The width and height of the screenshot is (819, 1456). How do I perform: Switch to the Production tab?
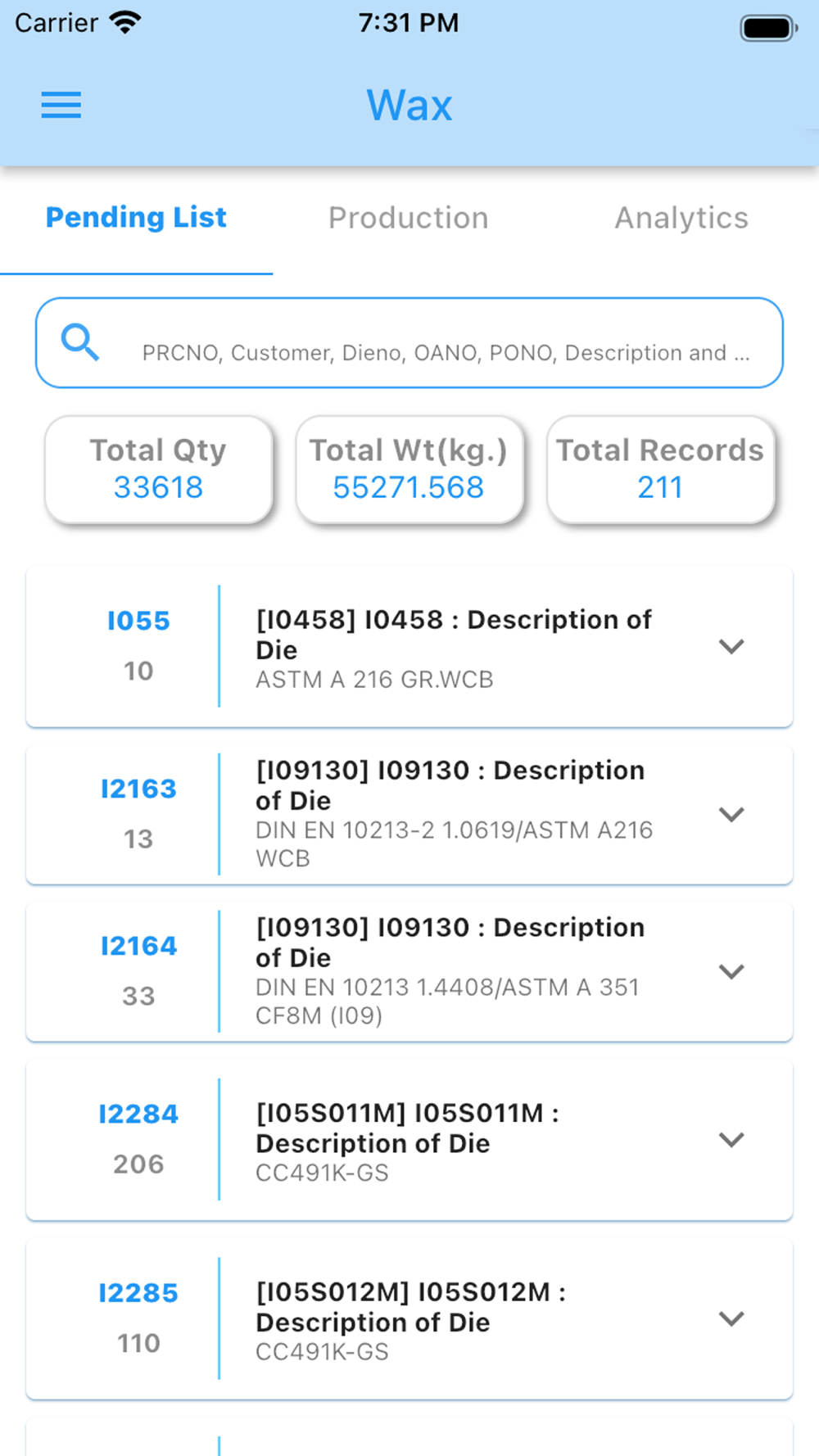pos(409,218)
